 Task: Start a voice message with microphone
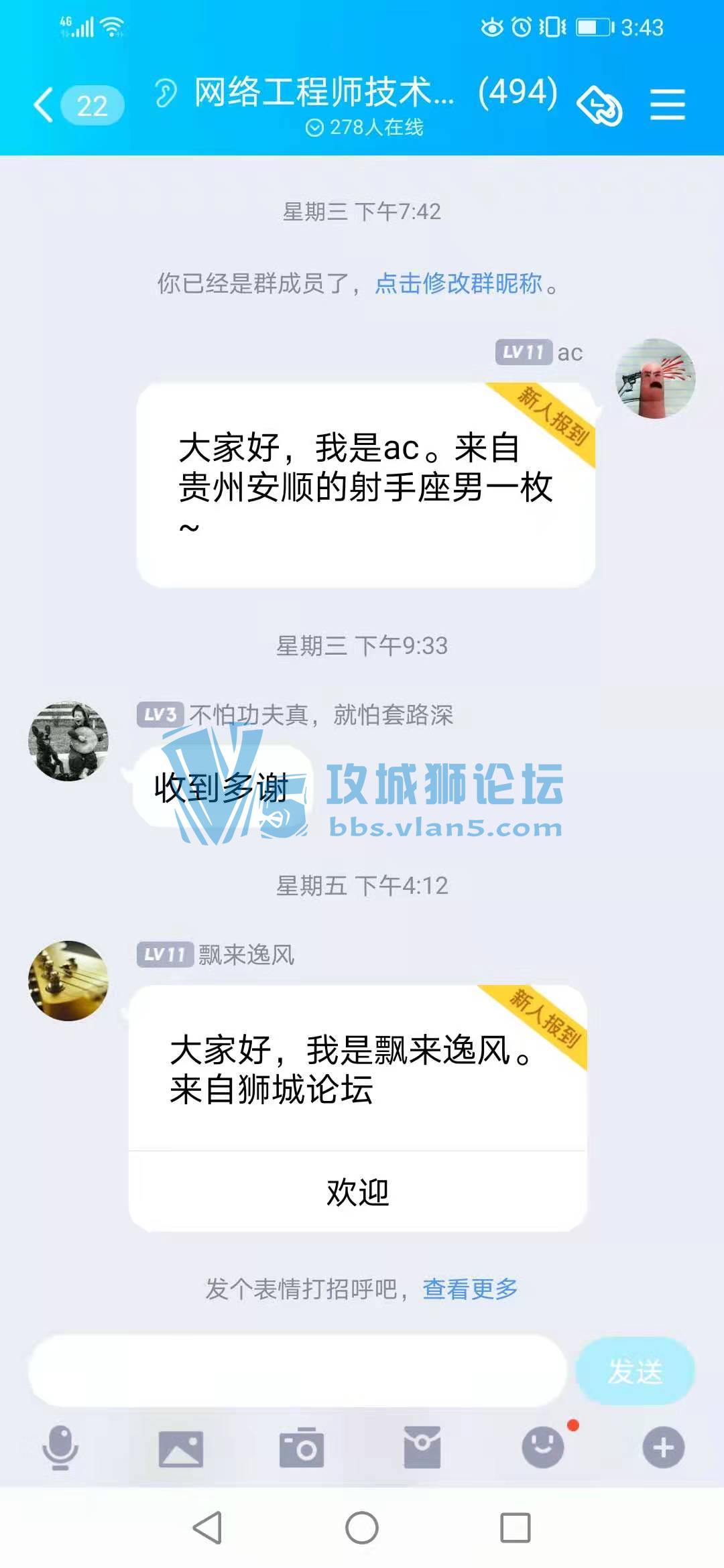pos(60,1447)
